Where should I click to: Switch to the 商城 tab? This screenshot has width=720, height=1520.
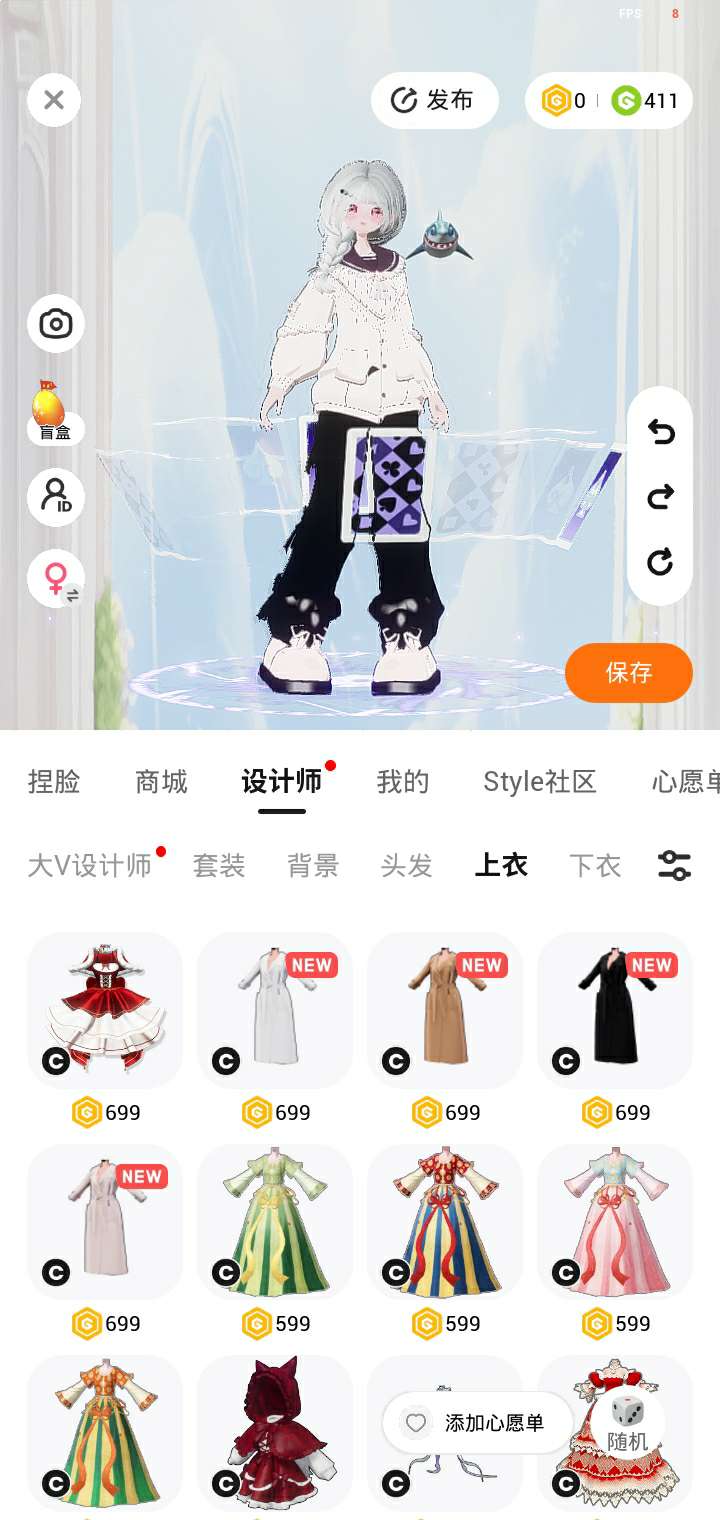click(161, 781)
